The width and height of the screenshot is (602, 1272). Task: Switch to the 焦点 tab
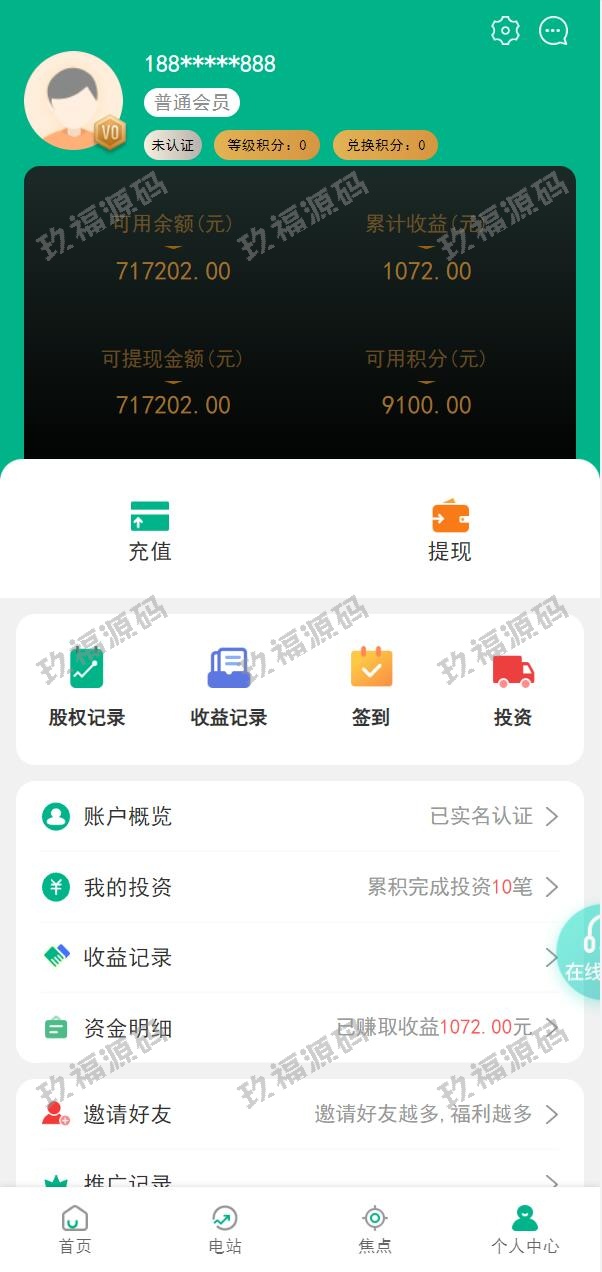[x=375, y=1230]
